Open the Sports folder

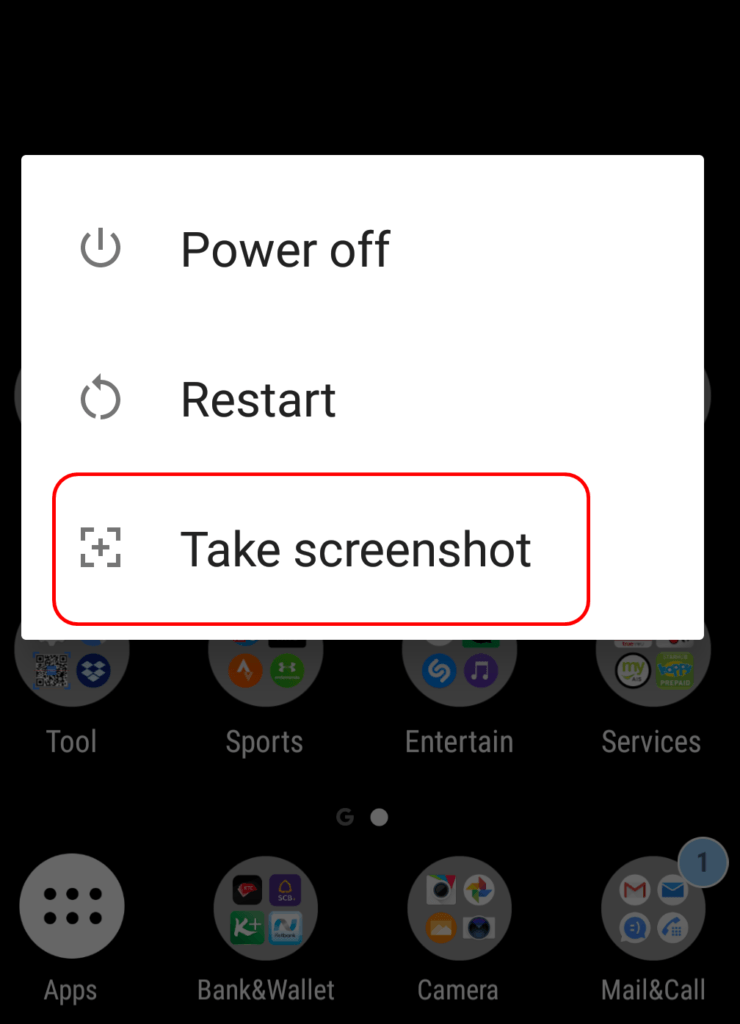[264, 672]
